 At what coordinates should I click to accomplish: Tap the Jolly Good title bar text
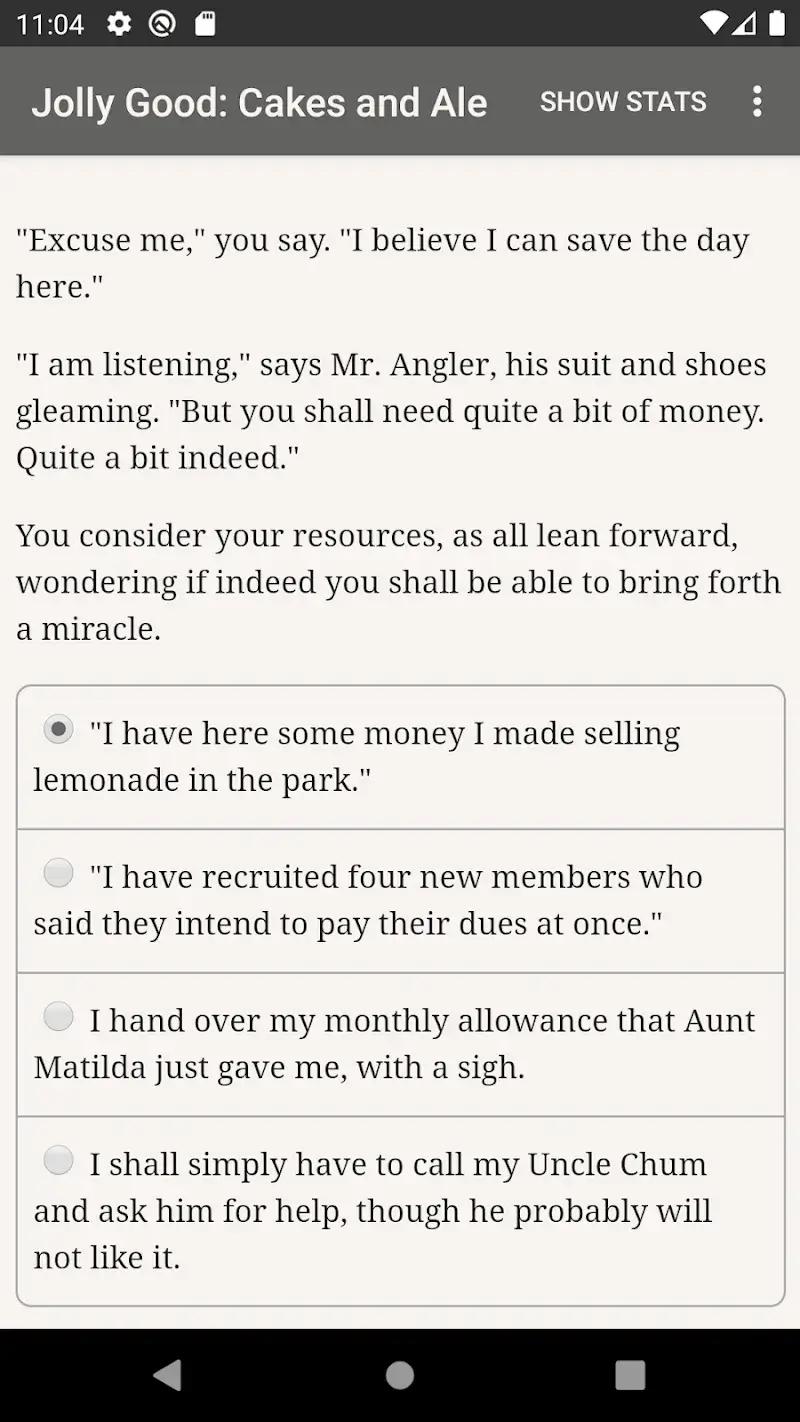tap(261, 102)
